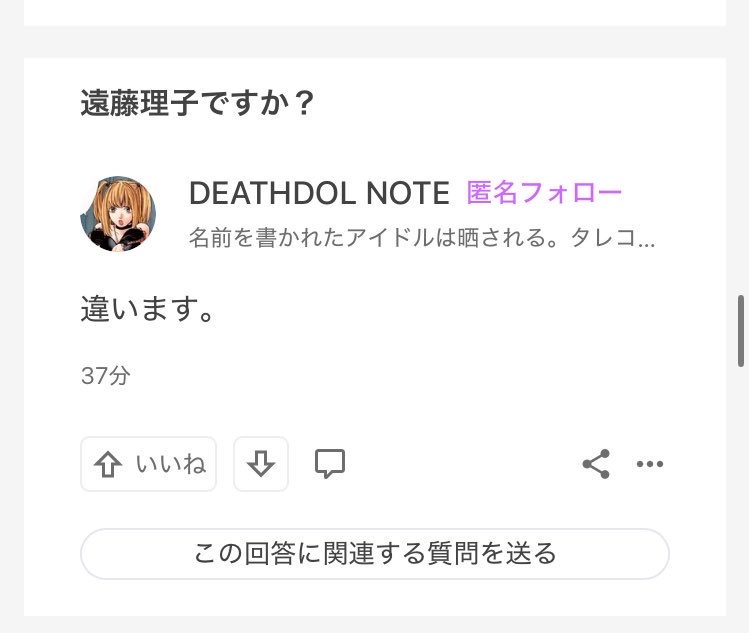Share this answer
Viewport: 749px width, 633px height.
pos(596,464)
